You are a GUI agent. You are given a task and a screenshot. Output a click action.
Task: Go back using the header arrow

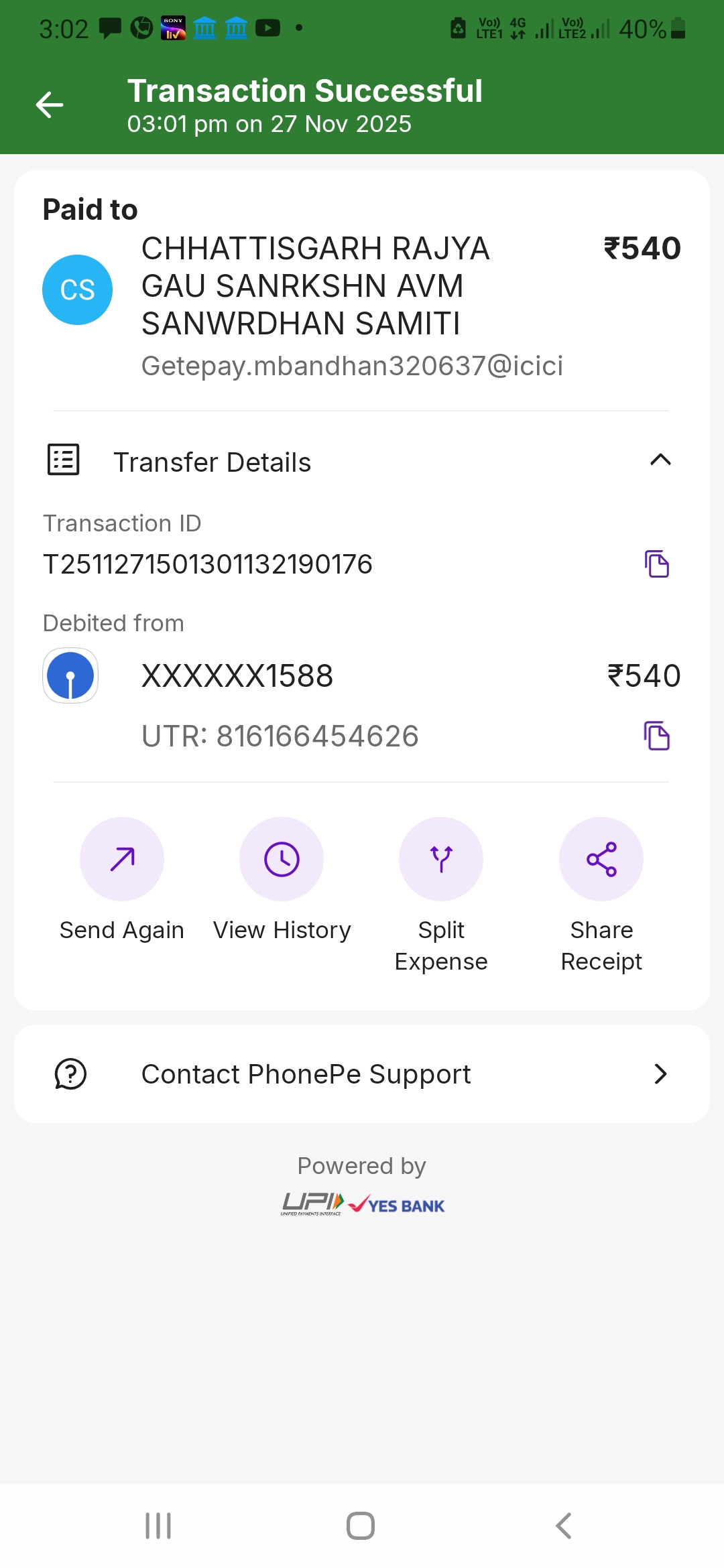coord(50,105)
